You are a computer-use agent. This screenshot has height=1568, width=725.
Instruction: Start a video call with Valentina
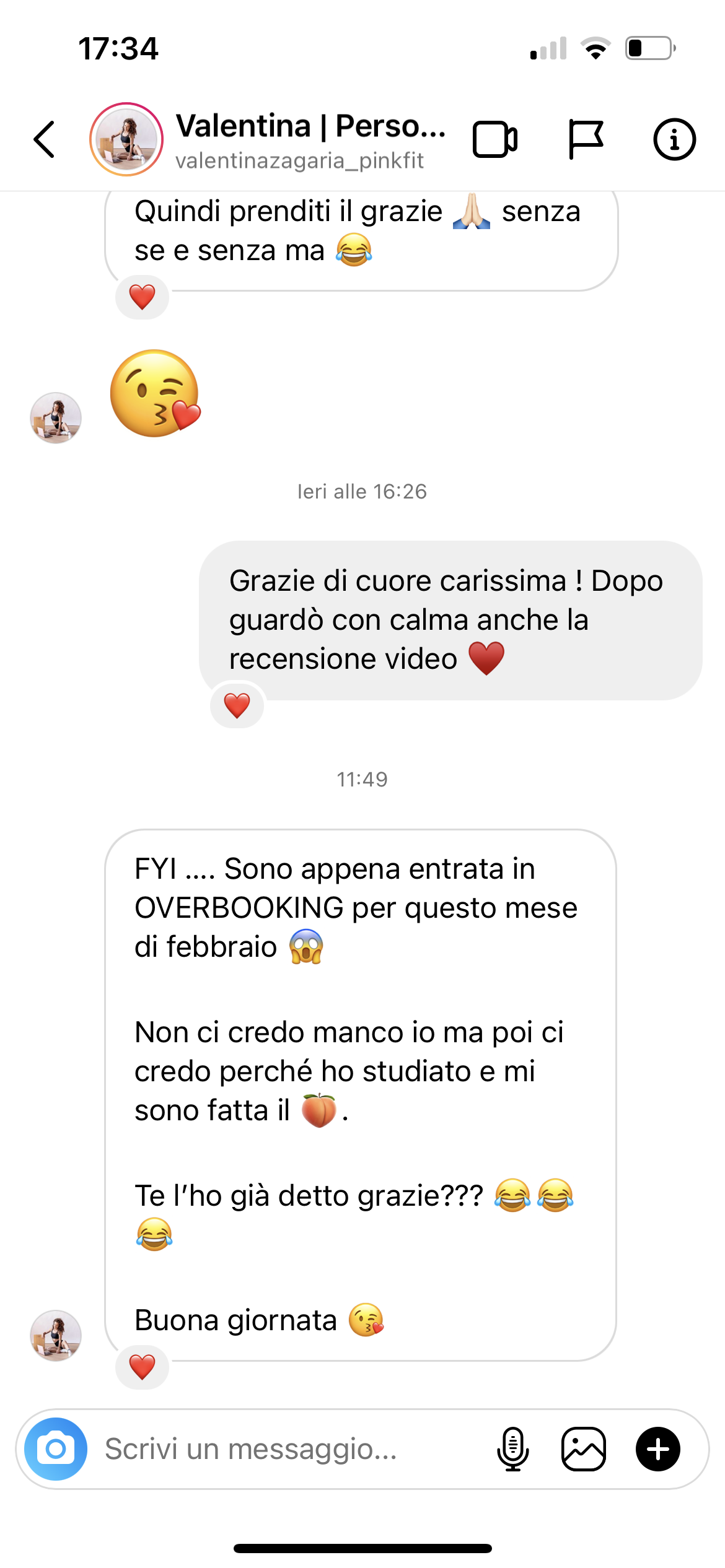(495, 139)
